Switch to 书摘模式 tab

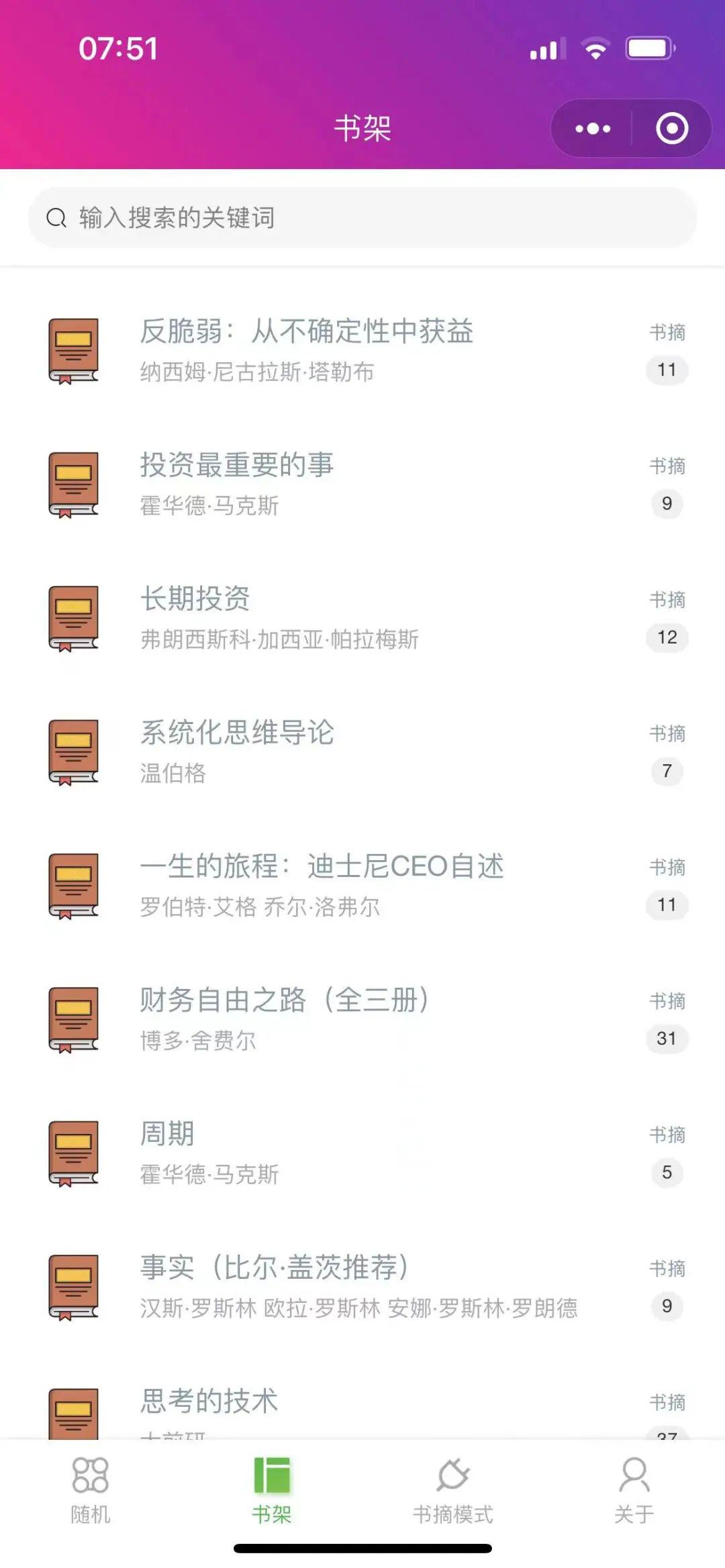click(x=453, y=1491)
